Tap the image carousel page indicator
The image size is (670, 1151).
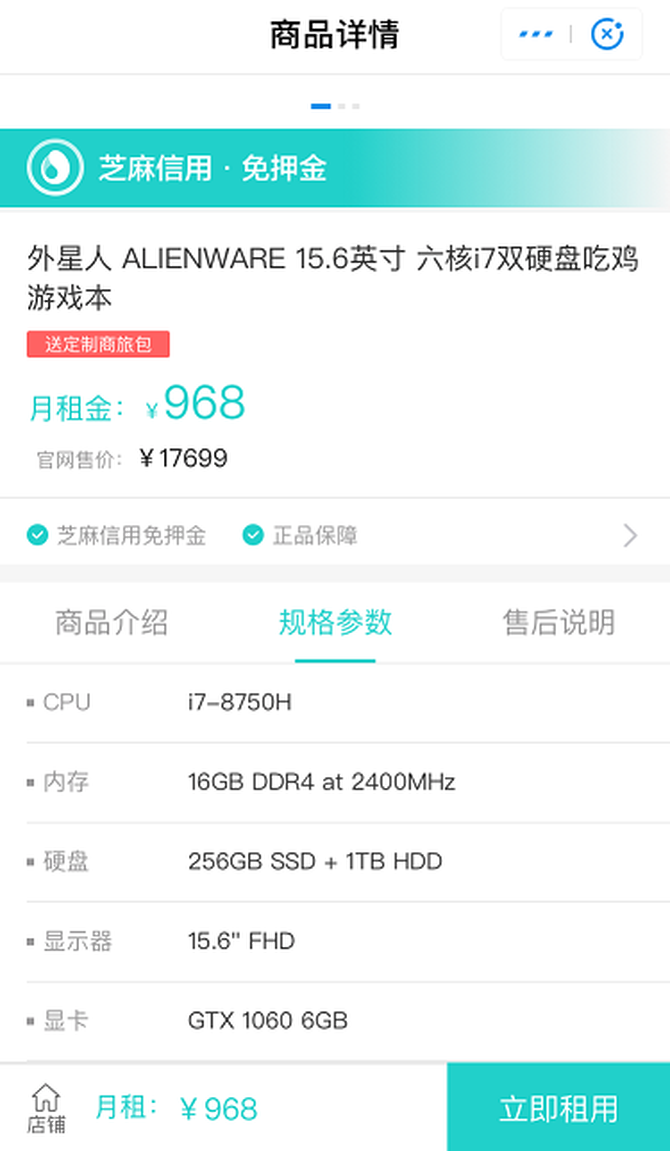(x=335, y=105)
